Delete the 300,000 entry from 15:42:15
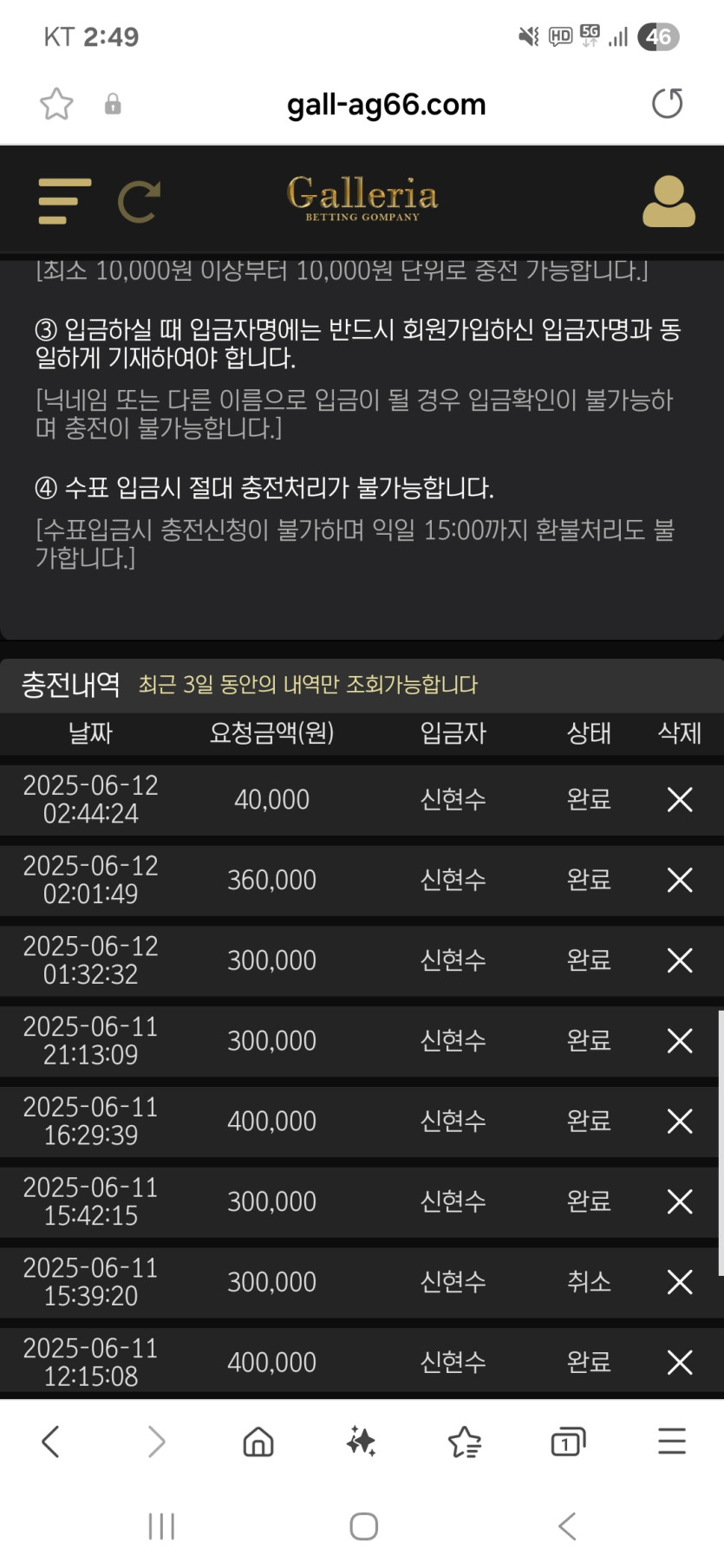This screenshot has width=724, height=1568. click(680, 1201)
